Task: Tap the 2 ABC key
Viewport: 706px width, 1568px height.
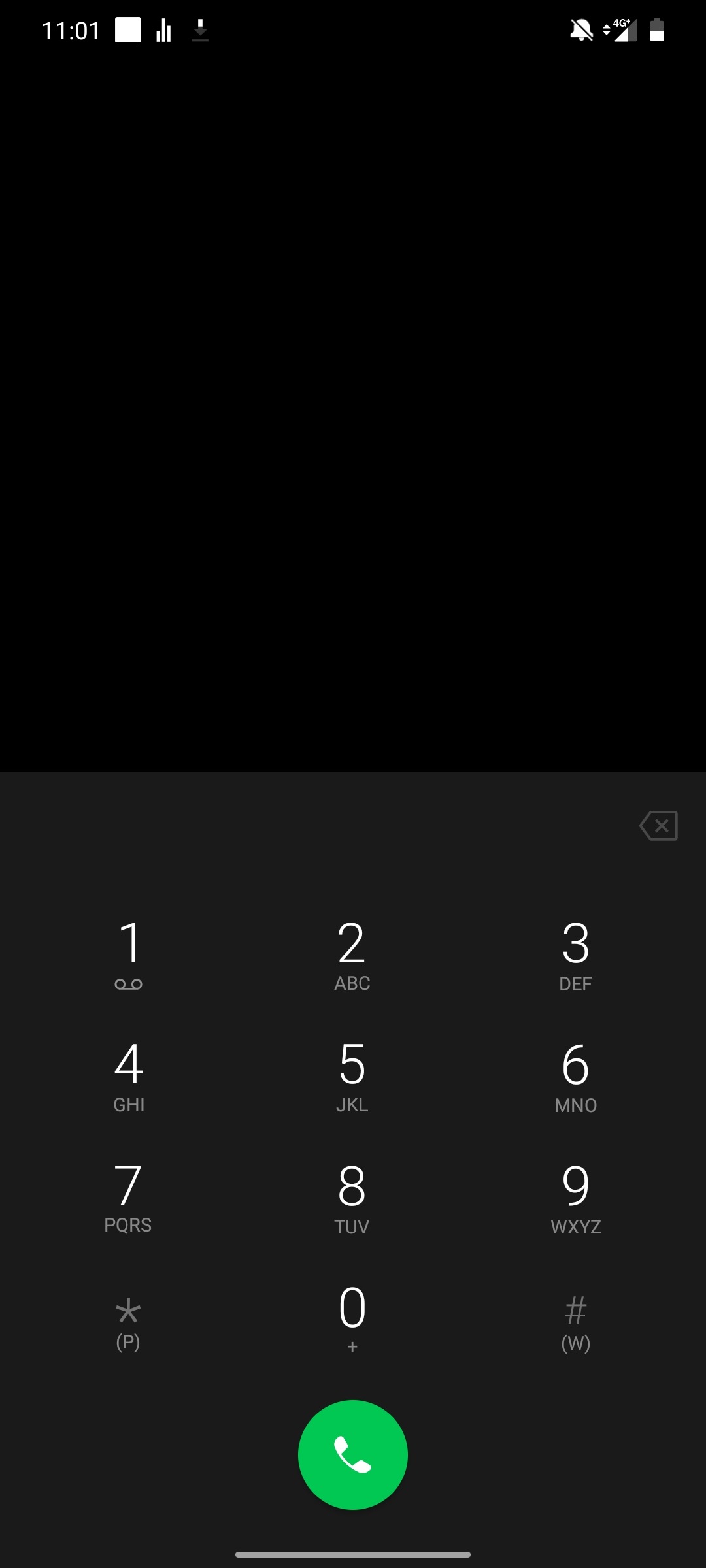Action: pyautogui.click(x=352, y=954)
